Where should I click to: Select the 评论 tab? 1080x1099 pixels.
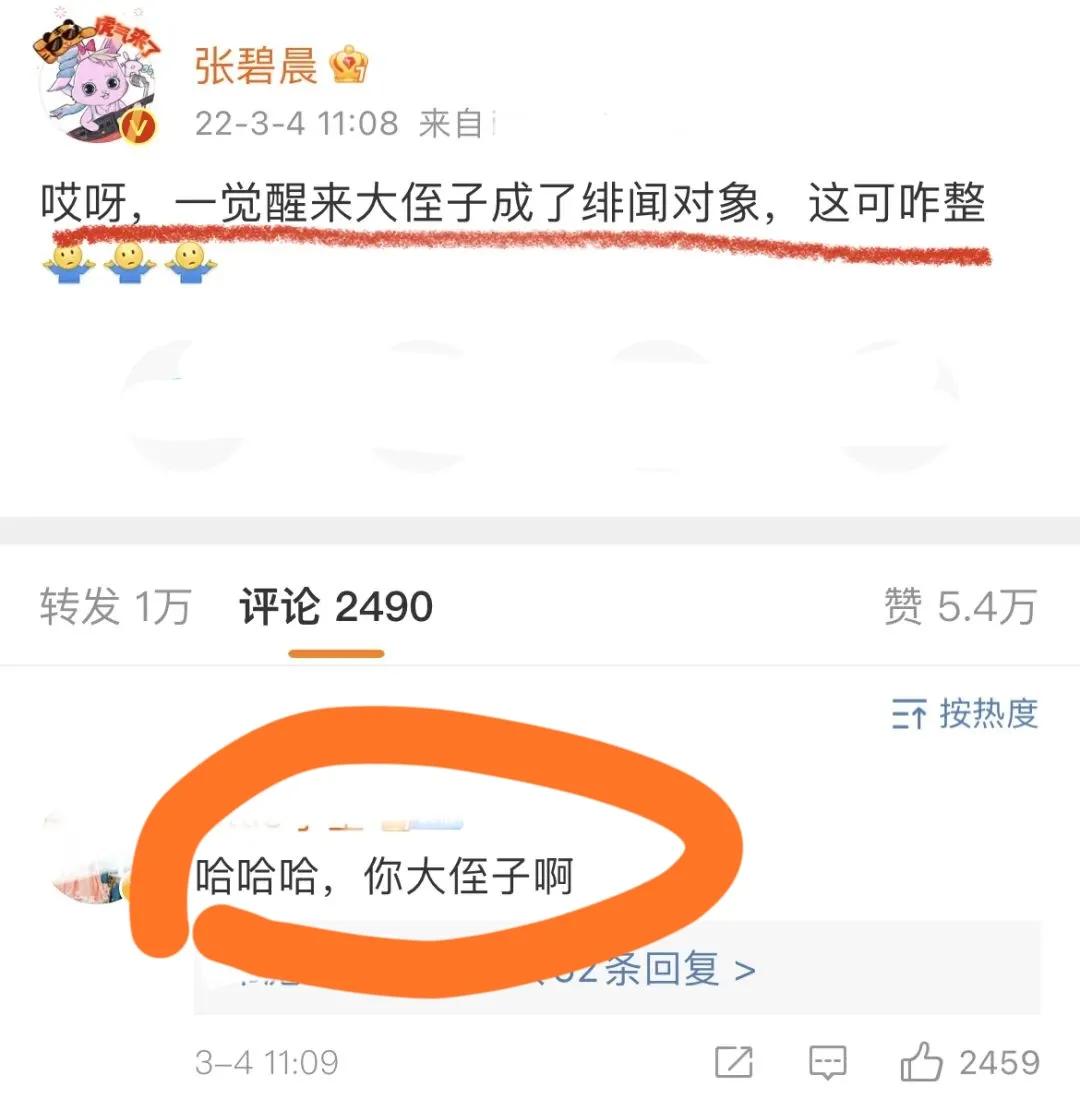pos(336,607)
